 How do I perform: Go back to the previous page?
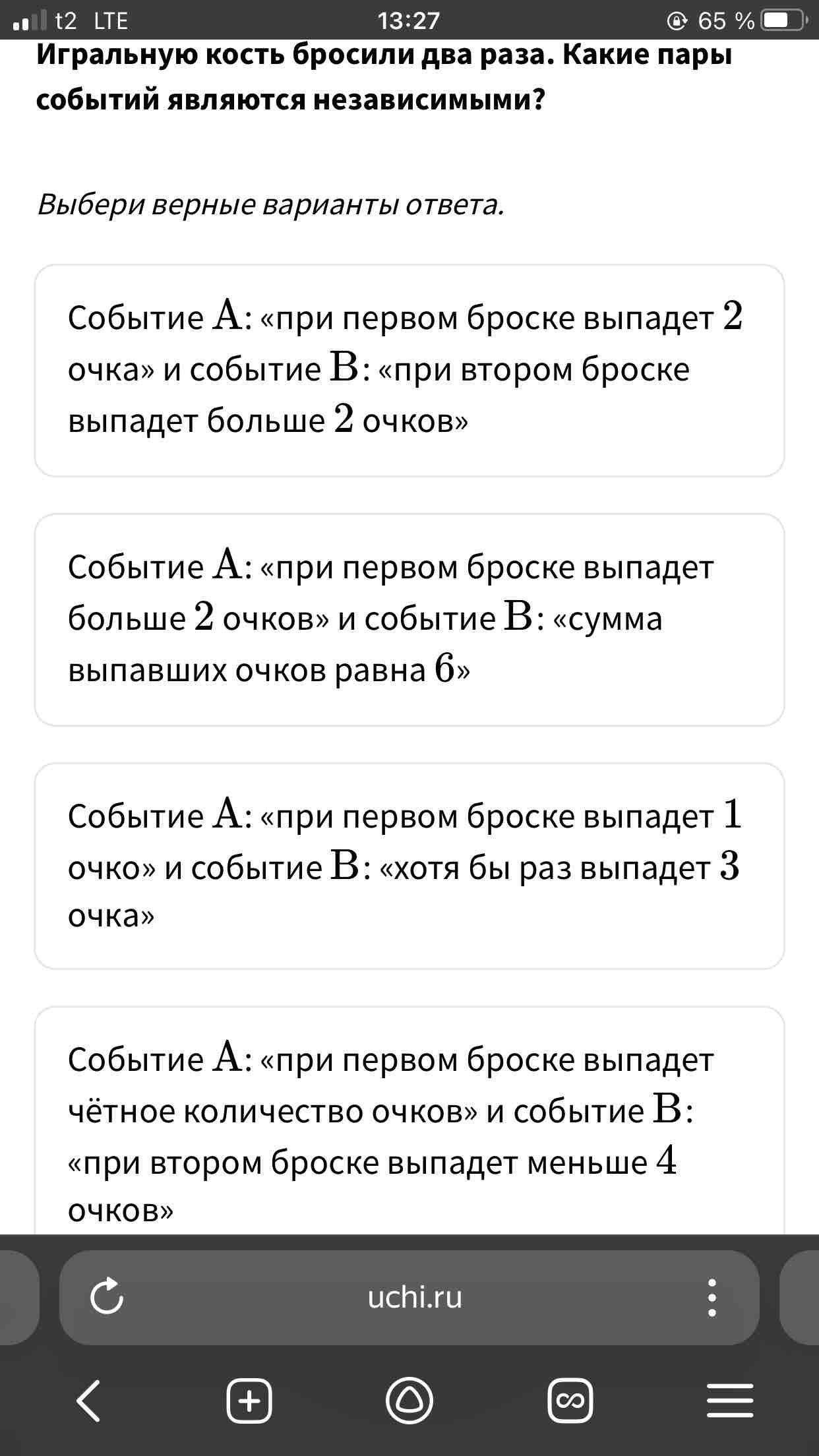point(89,1401)
